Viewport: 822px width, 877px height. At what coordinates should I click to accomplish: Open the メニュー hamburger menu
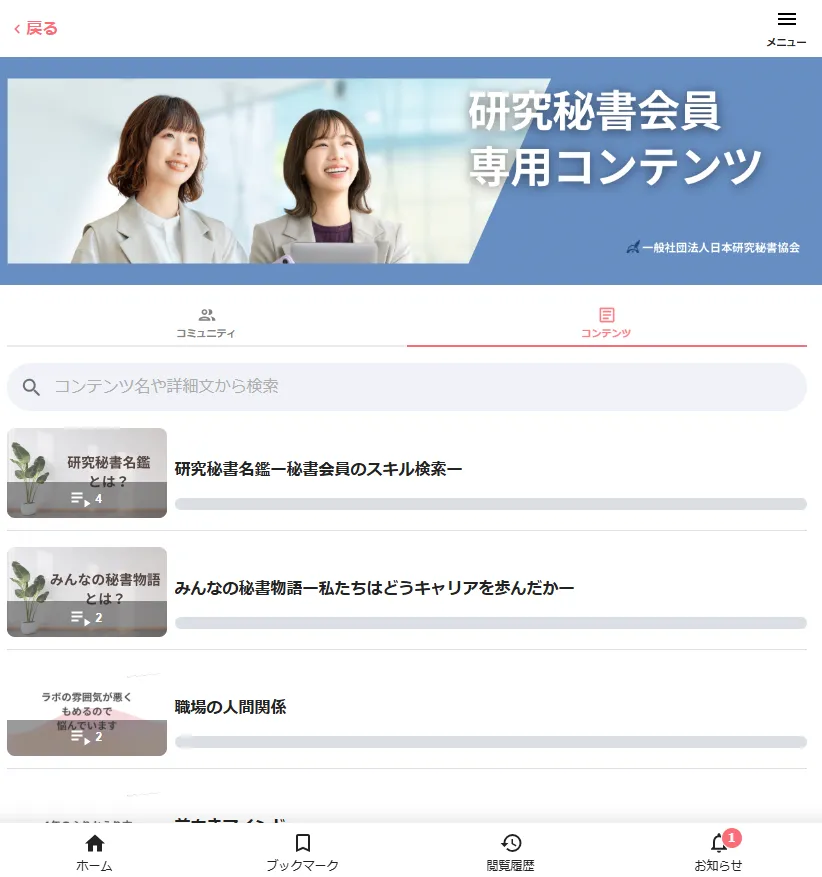pyautogui.click(x=786, y=28)
